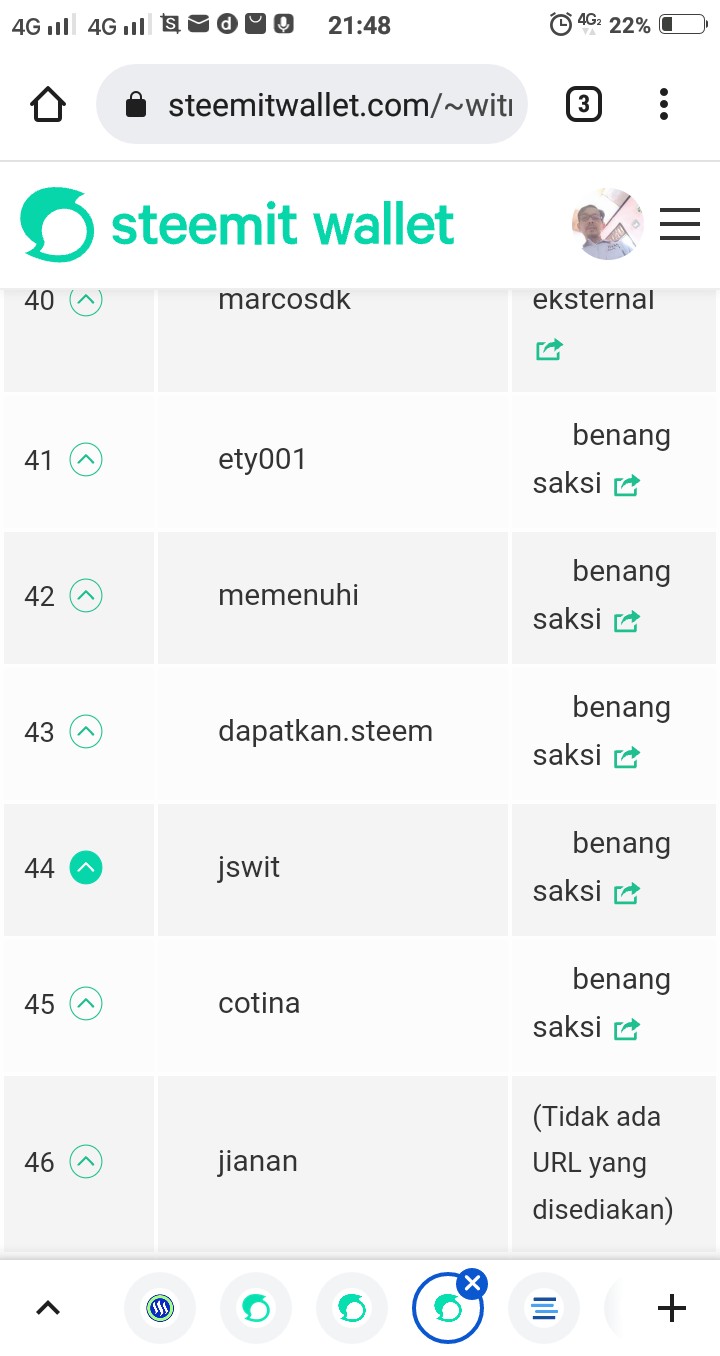Open the tab switcher showing 3 tabs
The image size is (720, 1356).
(x=584, y=105)
